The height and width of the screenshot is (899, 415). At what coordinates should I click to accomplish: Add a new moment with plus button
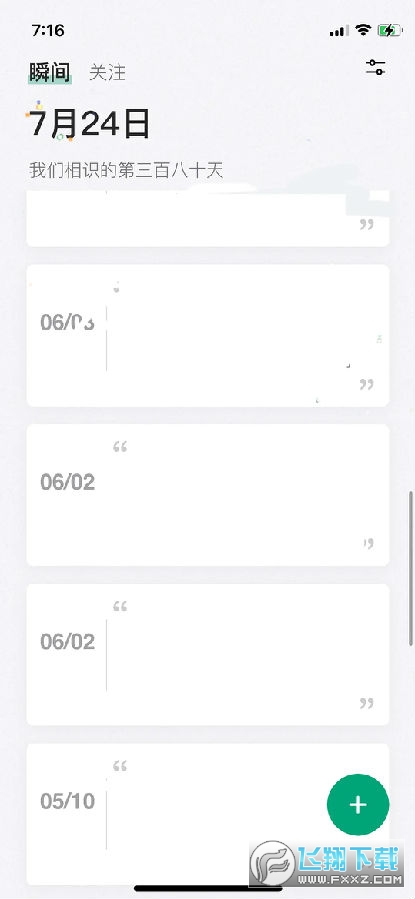tap(358, 804)
